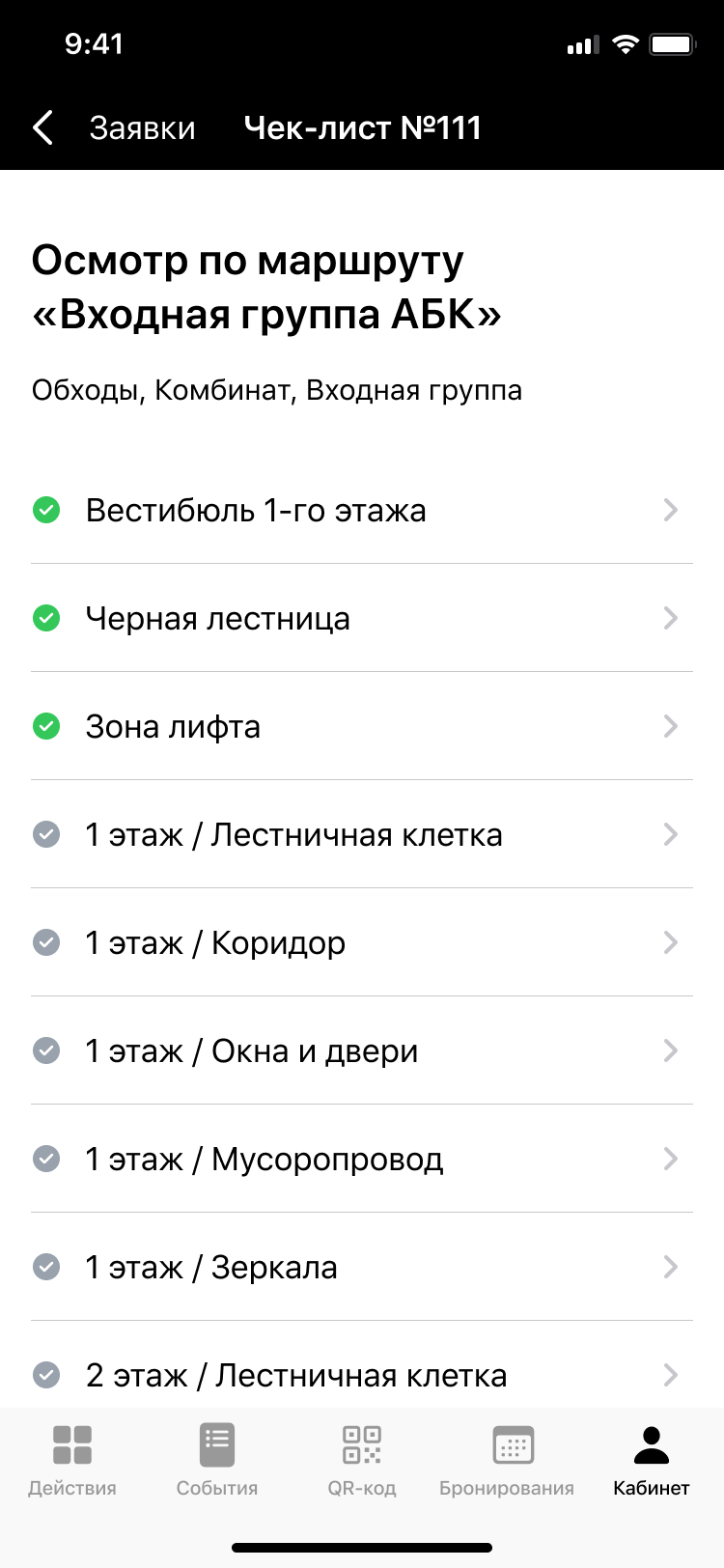Toggle completion of Вестибюль 1-го этажа

click(x=45, y=510)
